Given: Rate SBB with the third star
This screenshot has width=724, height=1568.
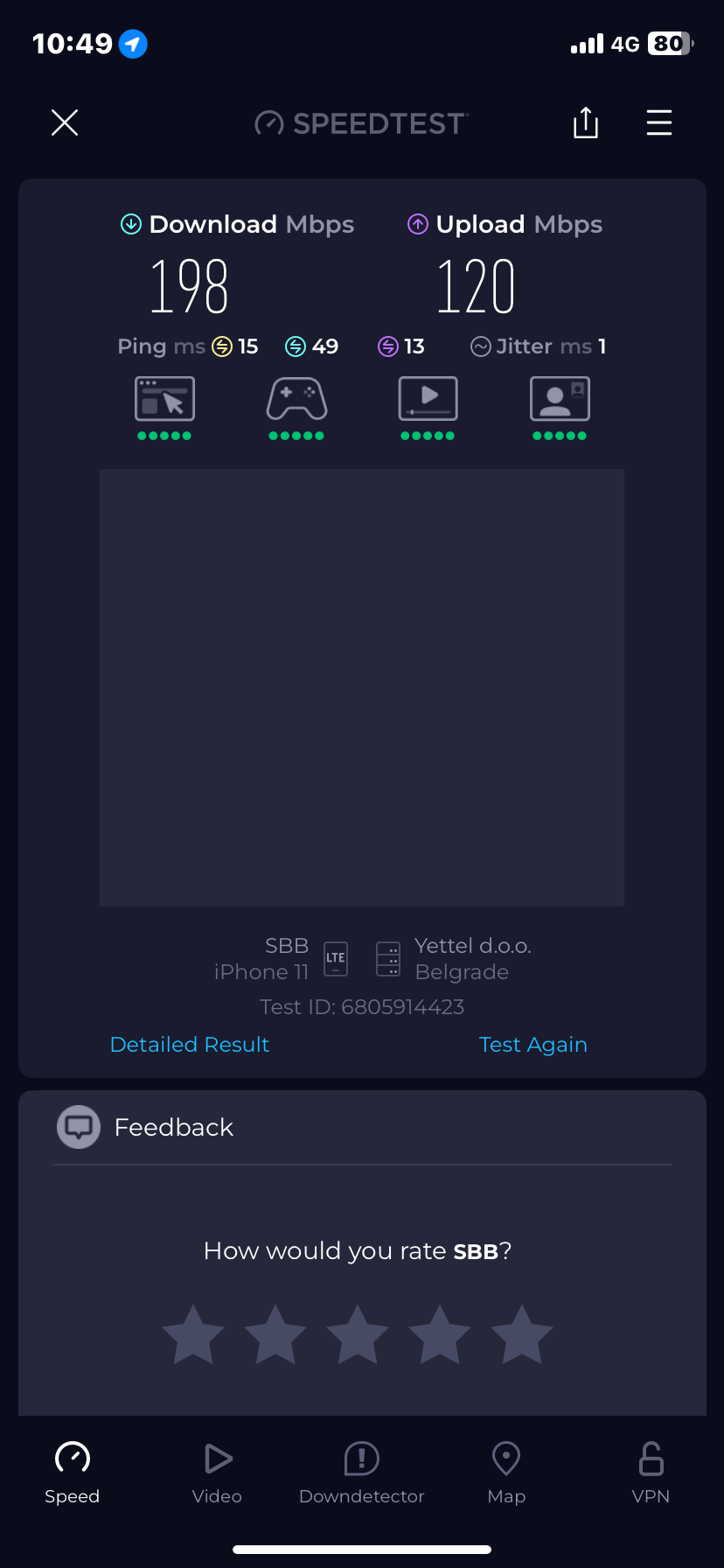Looking at the screenshot, I should pos(358,1334).
